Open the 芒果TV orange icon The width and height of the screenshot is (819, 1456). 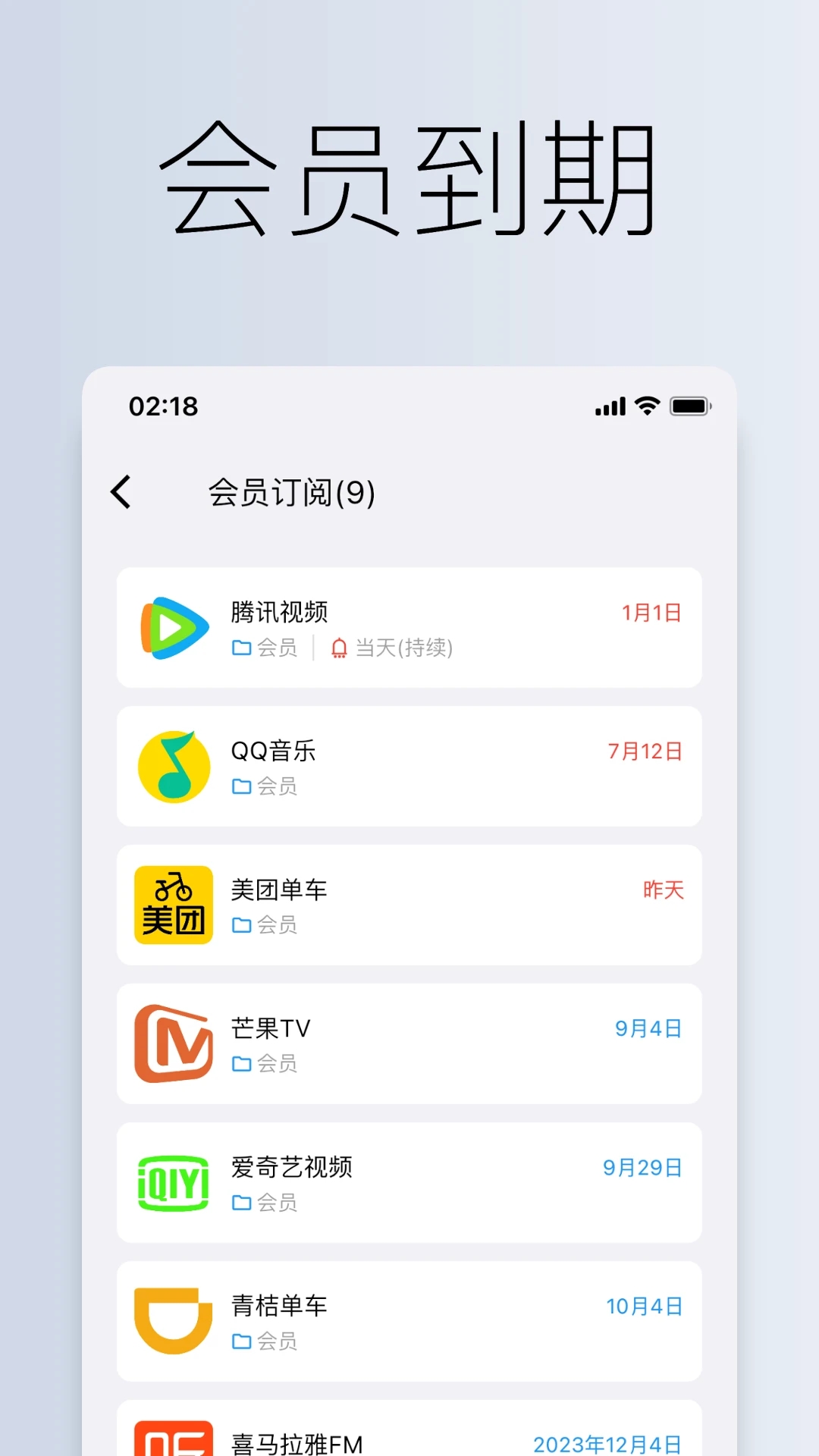[x=173, y=1043]
